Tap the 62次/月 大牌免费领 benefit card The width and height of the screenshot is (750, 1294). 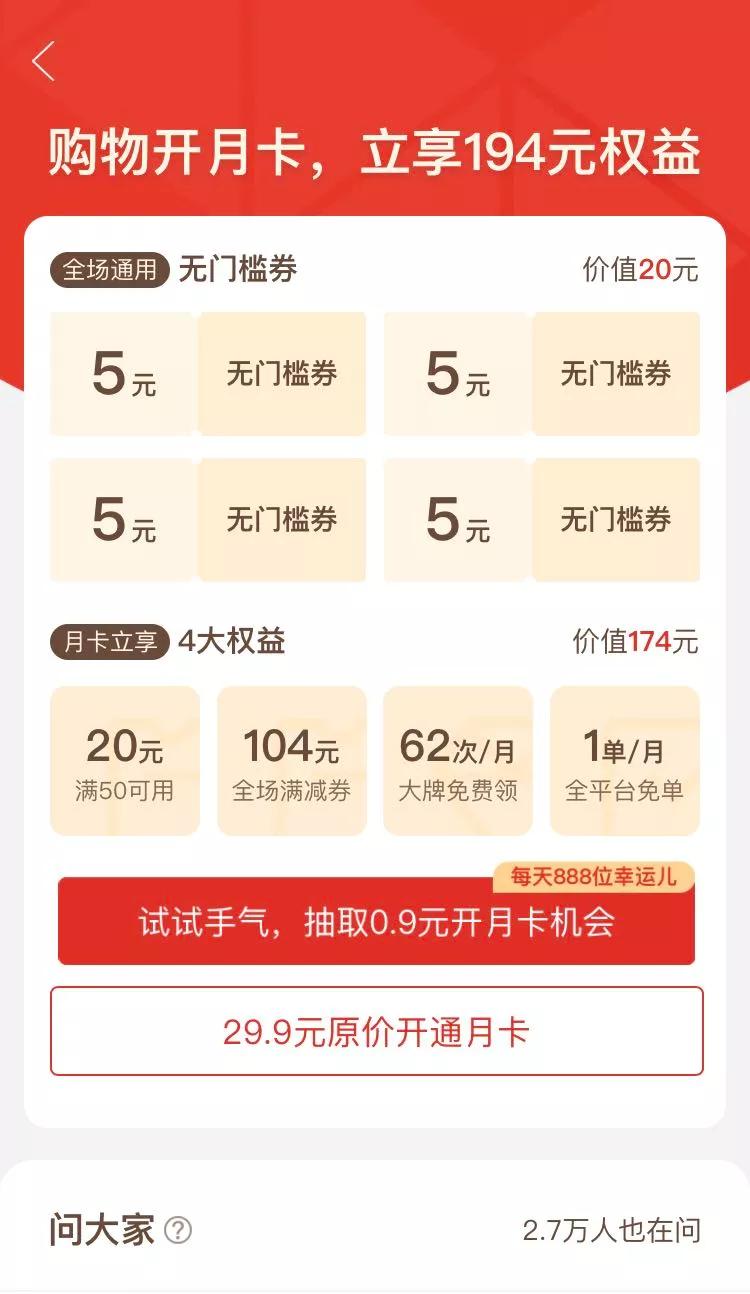459,759
